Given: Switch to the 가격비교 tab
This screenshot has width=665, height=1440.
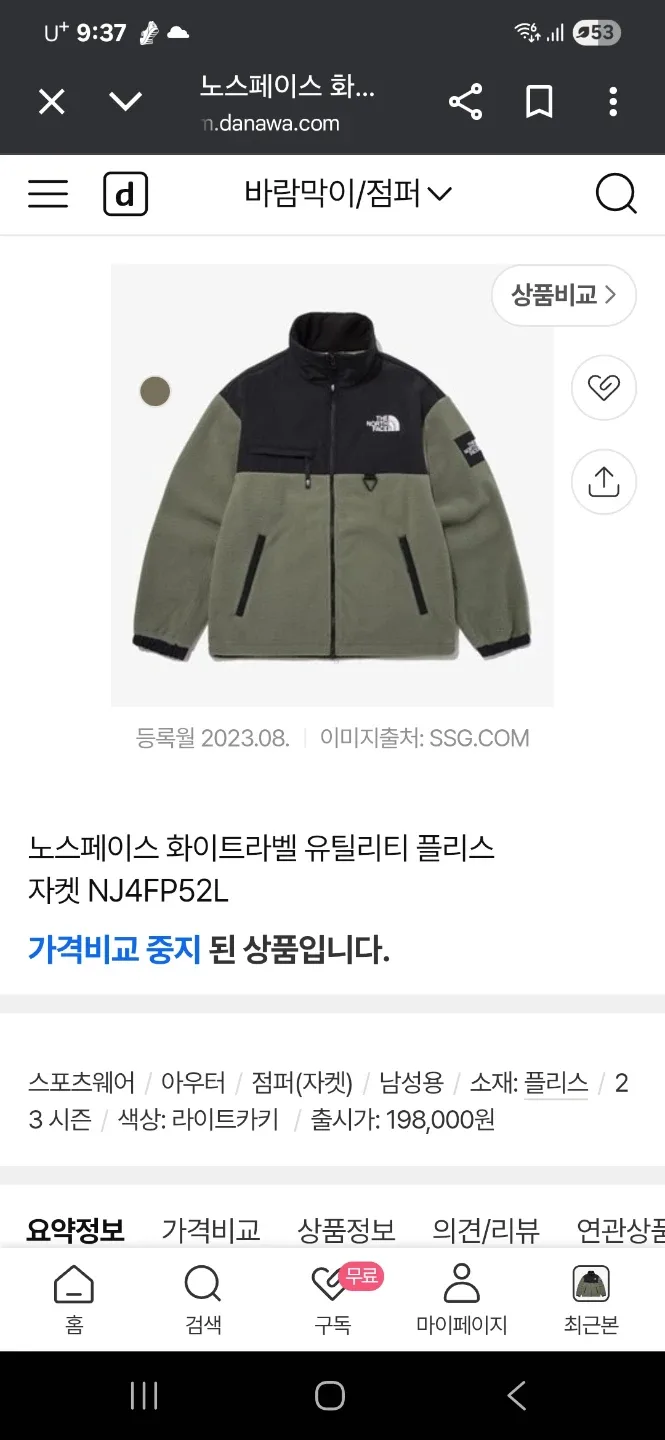Looking at the screenshot, I should coord(211,1229).
